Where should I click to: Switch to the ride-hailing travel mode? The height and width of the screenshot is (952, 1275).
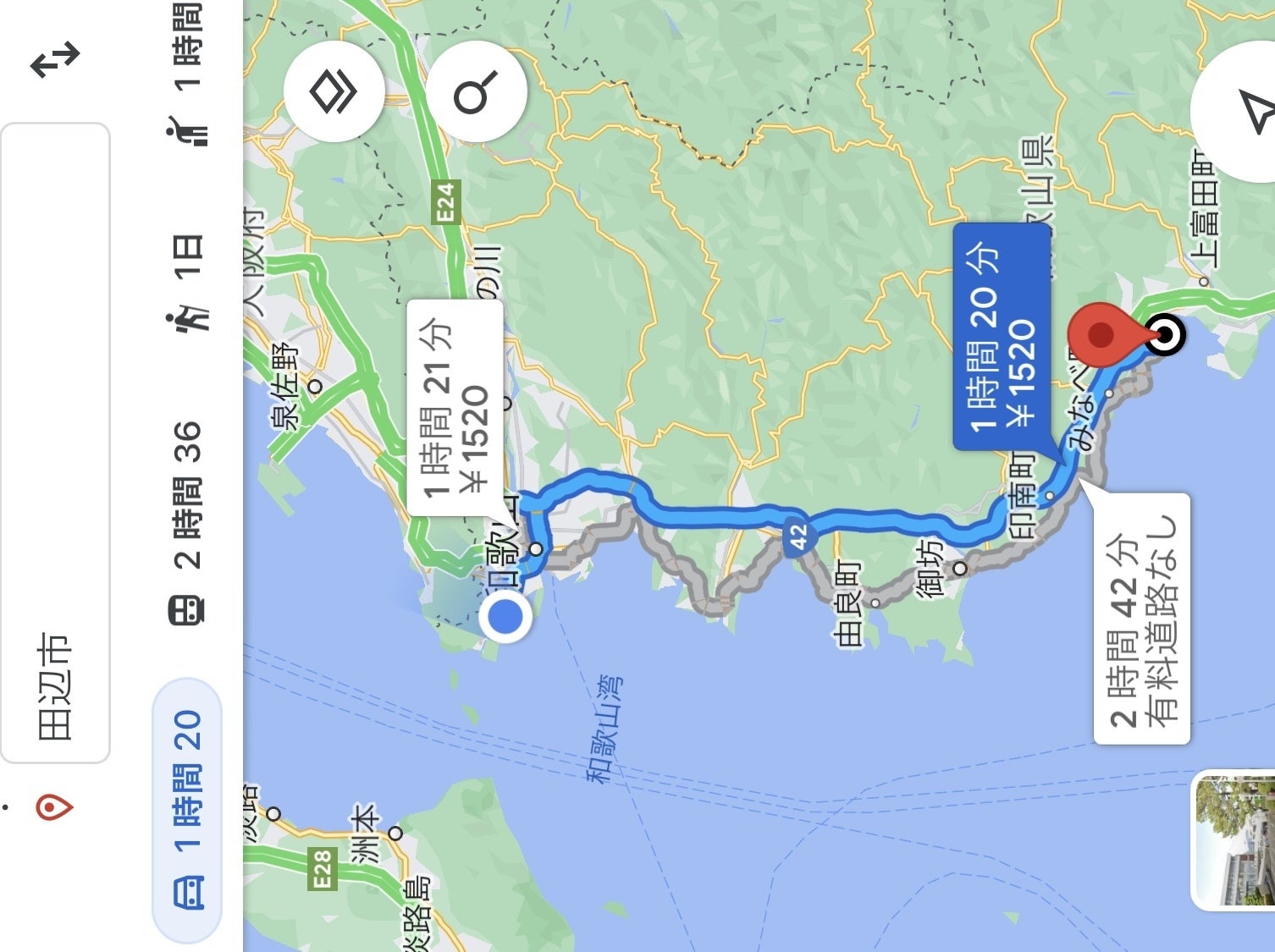tap(189, 76)
